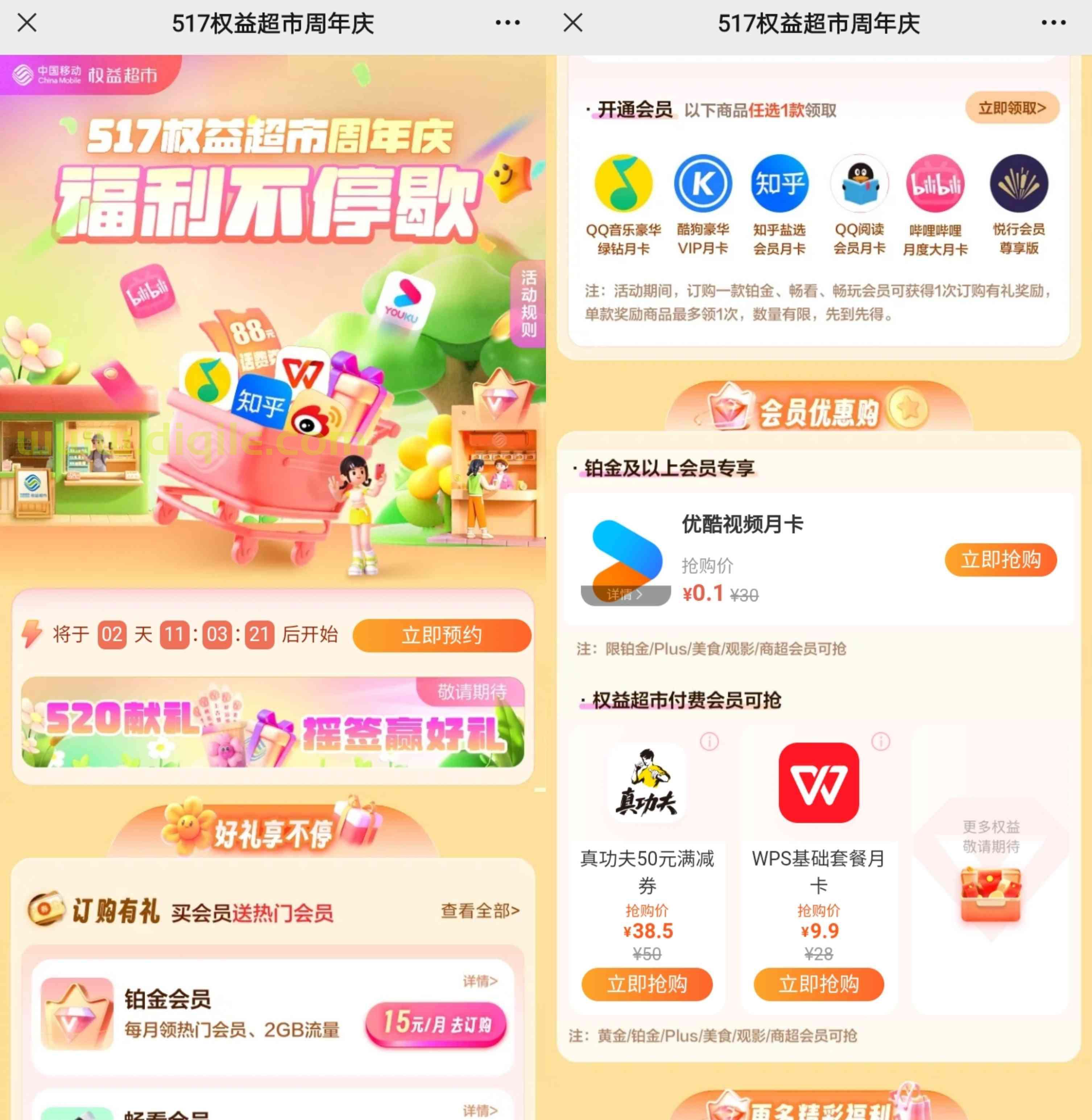The height and width of the screenshot is (1120, 1092).
Task: Tap 立即抢购 for WPS基础套餐月卡
Action: [x=818, y=985]
